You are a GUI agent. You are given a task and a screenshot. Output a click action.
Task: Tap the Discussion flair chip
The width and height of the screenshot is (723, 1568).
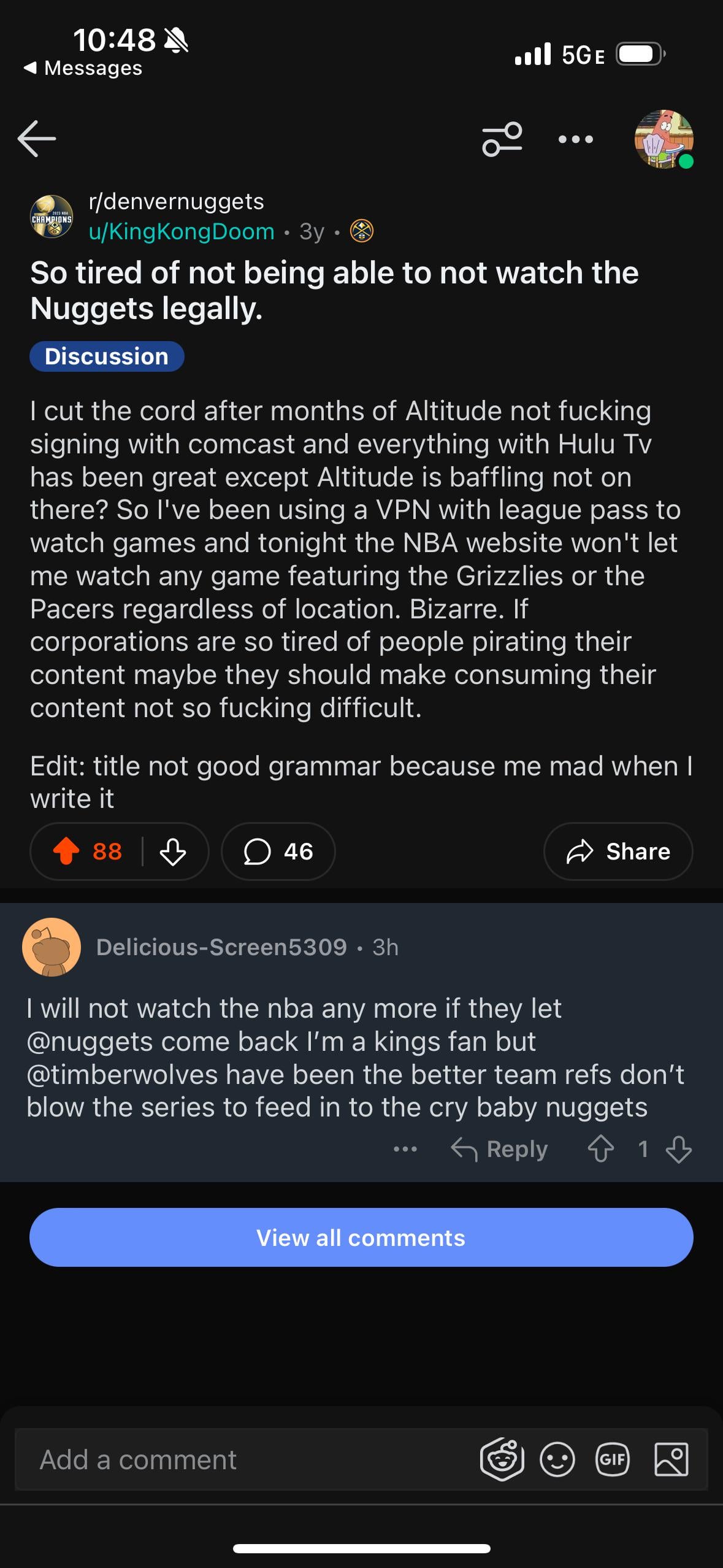tap(107, 356)
